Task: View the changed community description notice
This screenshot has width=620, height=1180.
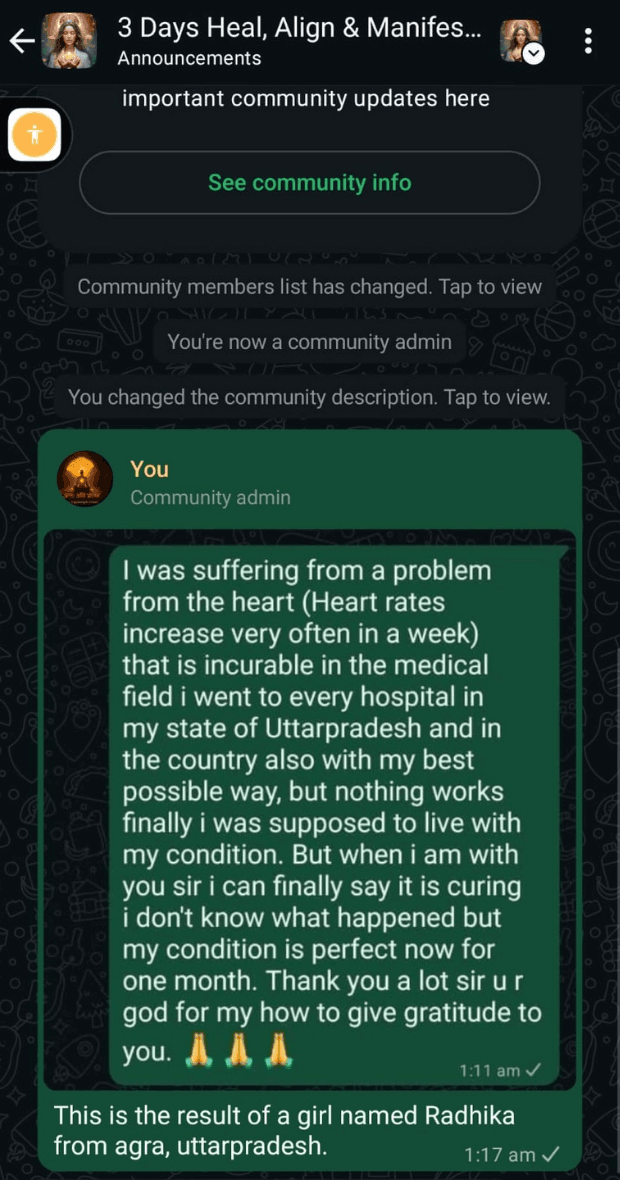Action: pyautogui.click(x=309, y=397)
